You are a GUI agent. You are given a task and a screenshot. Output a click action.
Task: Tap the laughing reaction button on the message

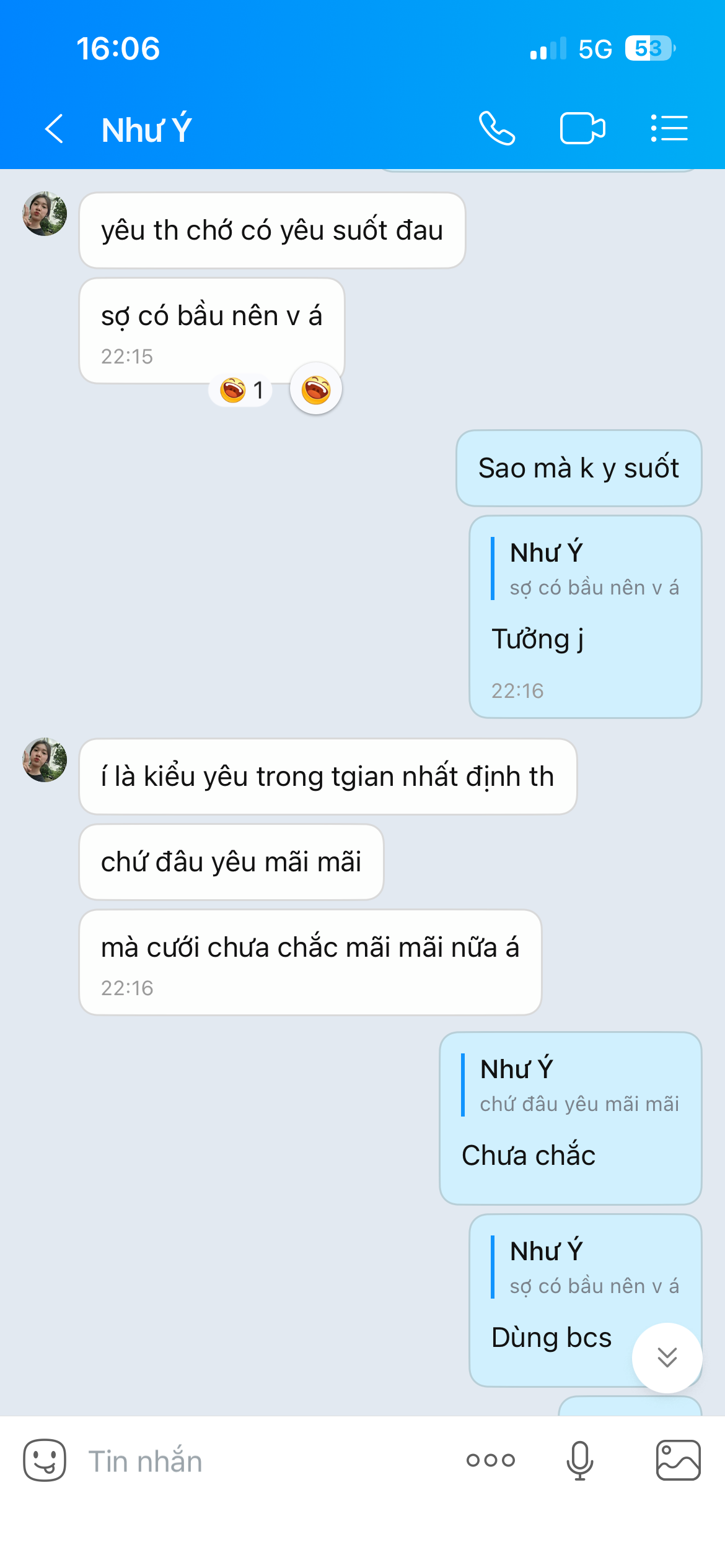pyautogui.click(x=316, y=390)
